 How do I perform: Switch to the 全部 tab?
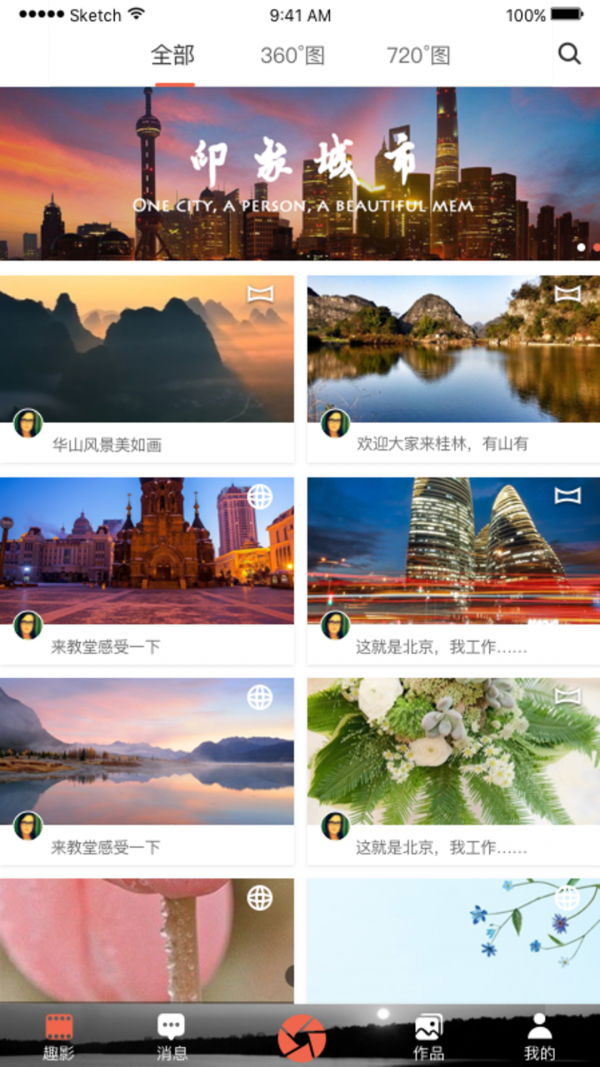(173, 55)
